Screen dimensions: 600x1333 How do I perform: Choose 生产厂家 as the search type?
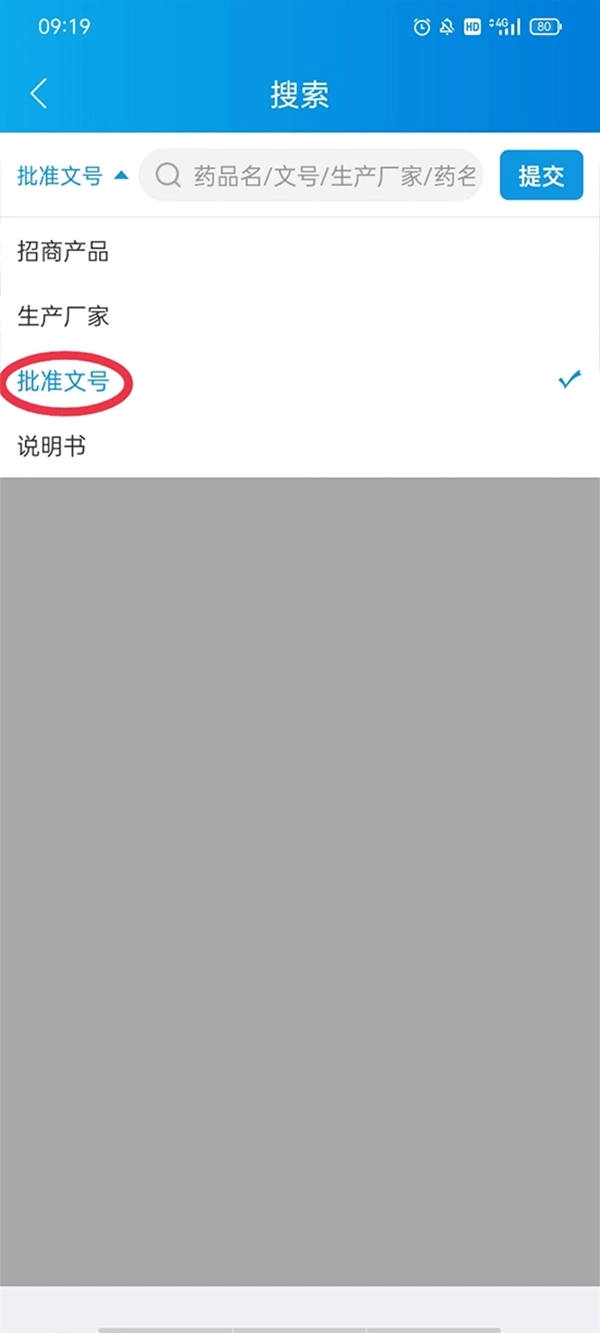63,317
